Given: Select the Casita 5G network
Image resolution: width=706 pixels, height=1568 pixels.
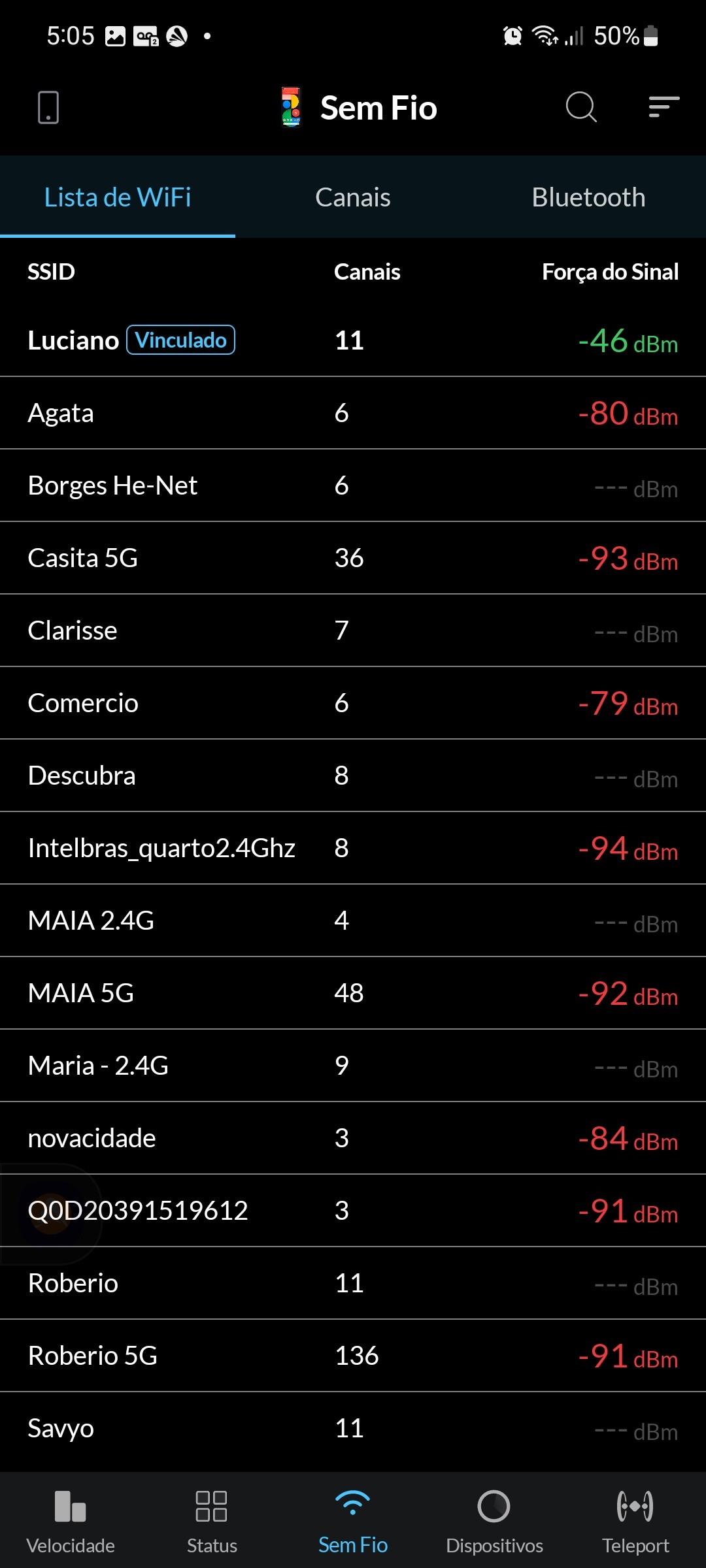Looking at the screenshot, I should coord(353,558).
